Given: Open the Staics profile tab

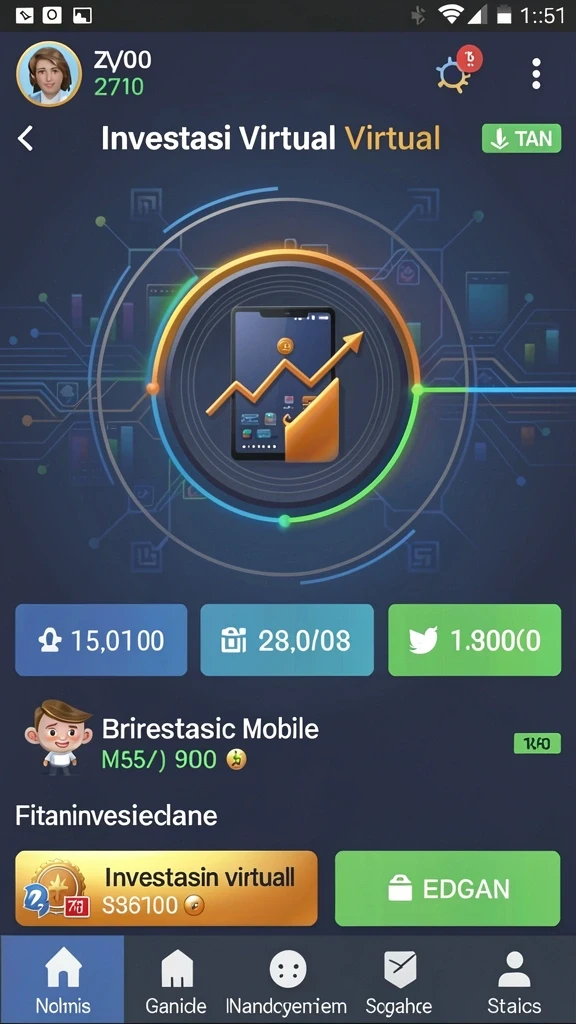Looking at the screenshot, I should [x=514, y=980].
